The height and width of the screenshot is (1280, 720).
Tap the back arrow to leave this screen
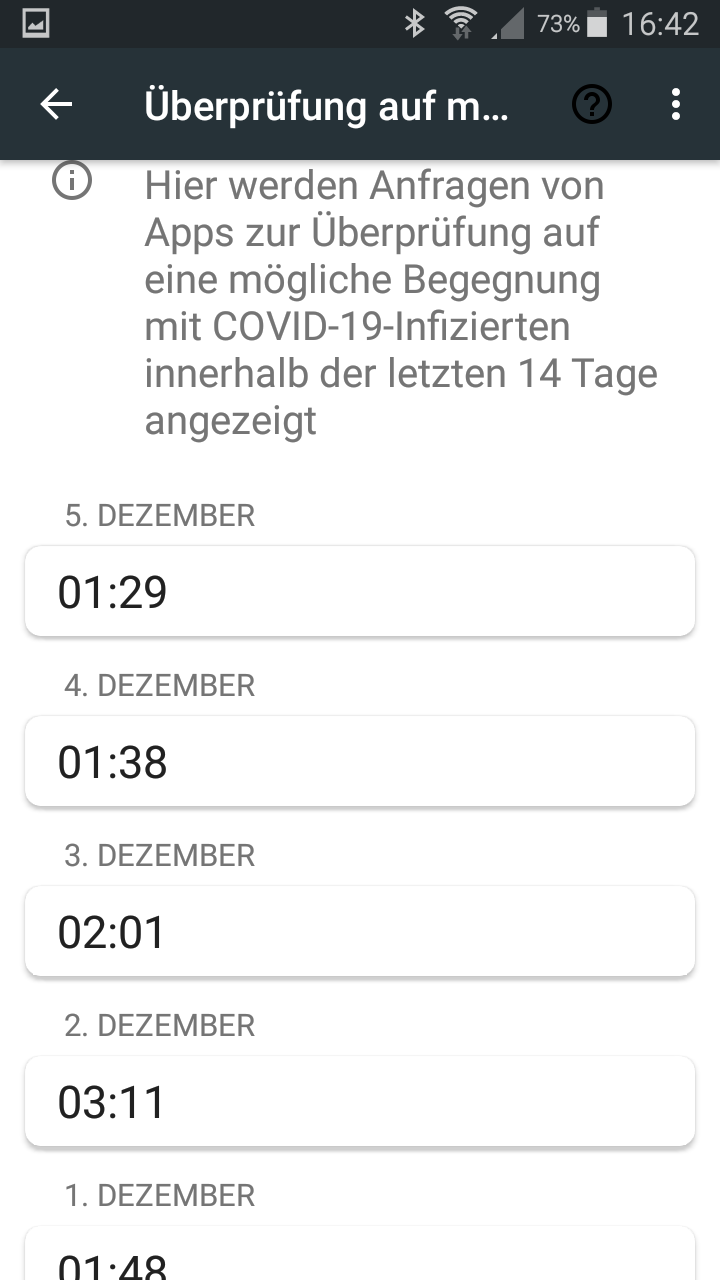tap(55, 103)
